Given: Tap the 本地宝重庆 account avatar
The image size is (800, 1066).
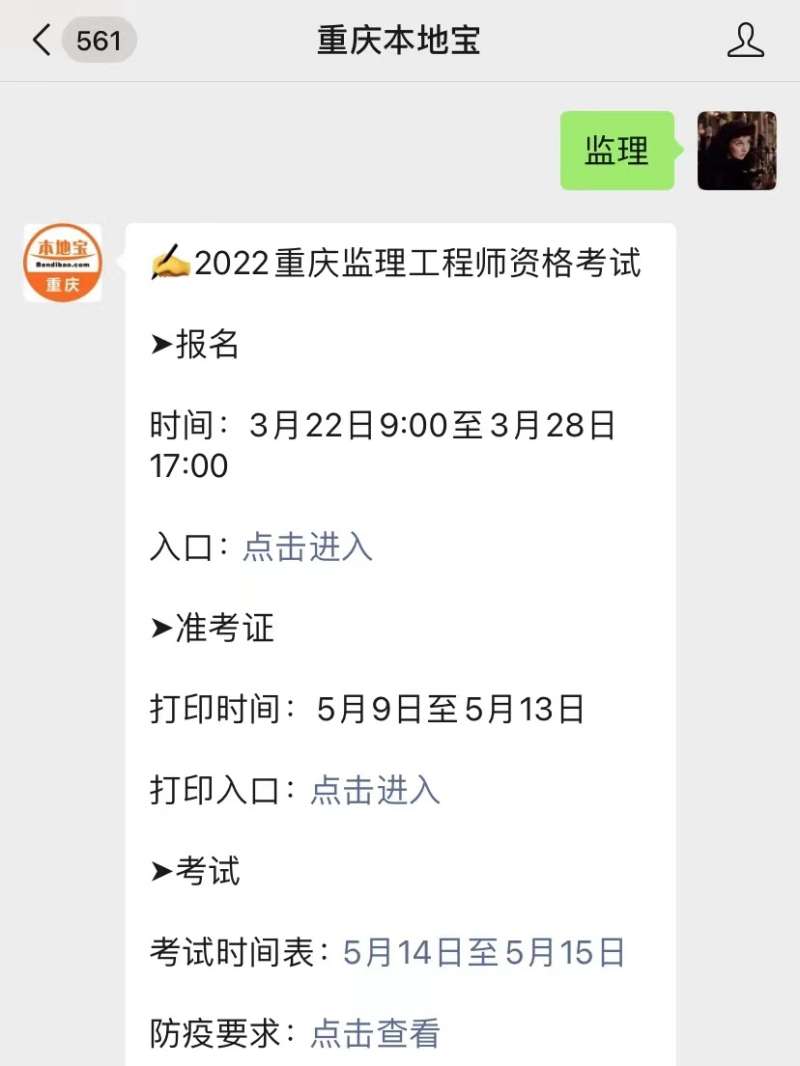Looking at the screenshot, I should (62, 262).
